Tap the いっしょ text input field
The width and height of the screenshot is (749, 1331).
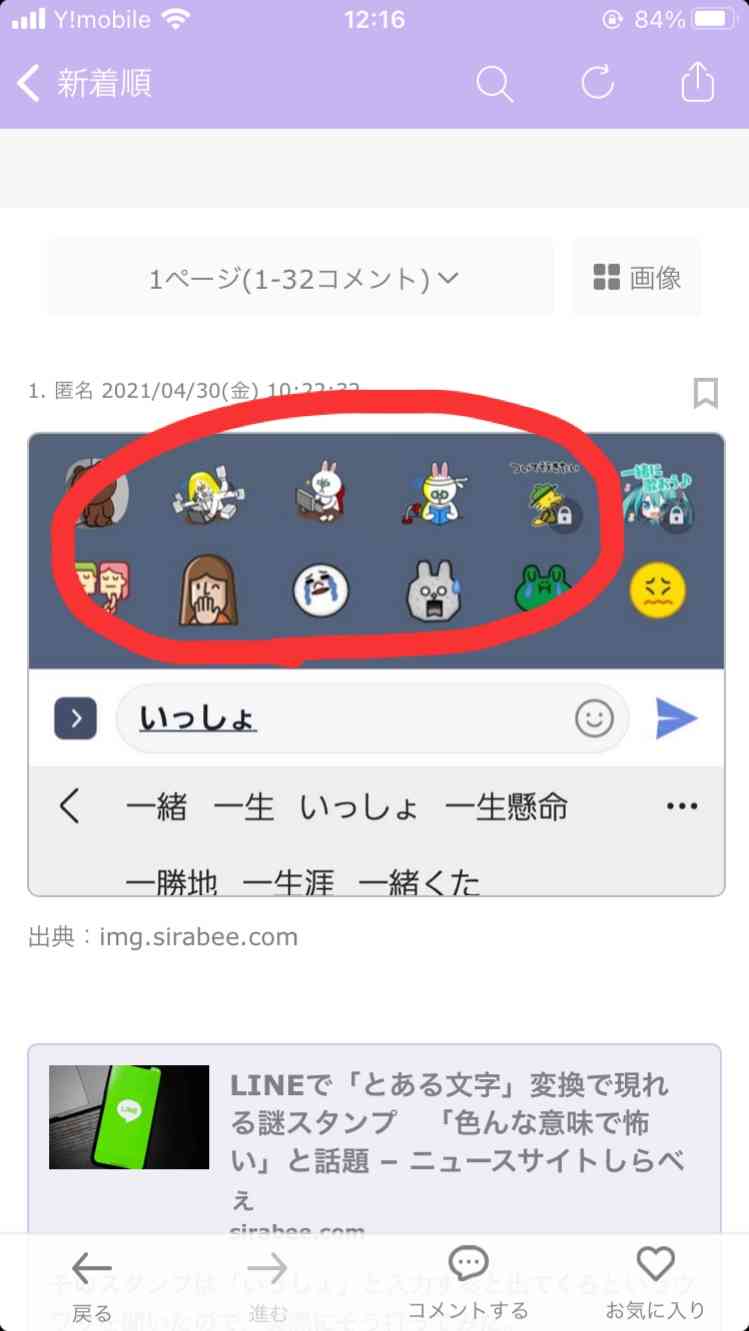pos(300,718)
